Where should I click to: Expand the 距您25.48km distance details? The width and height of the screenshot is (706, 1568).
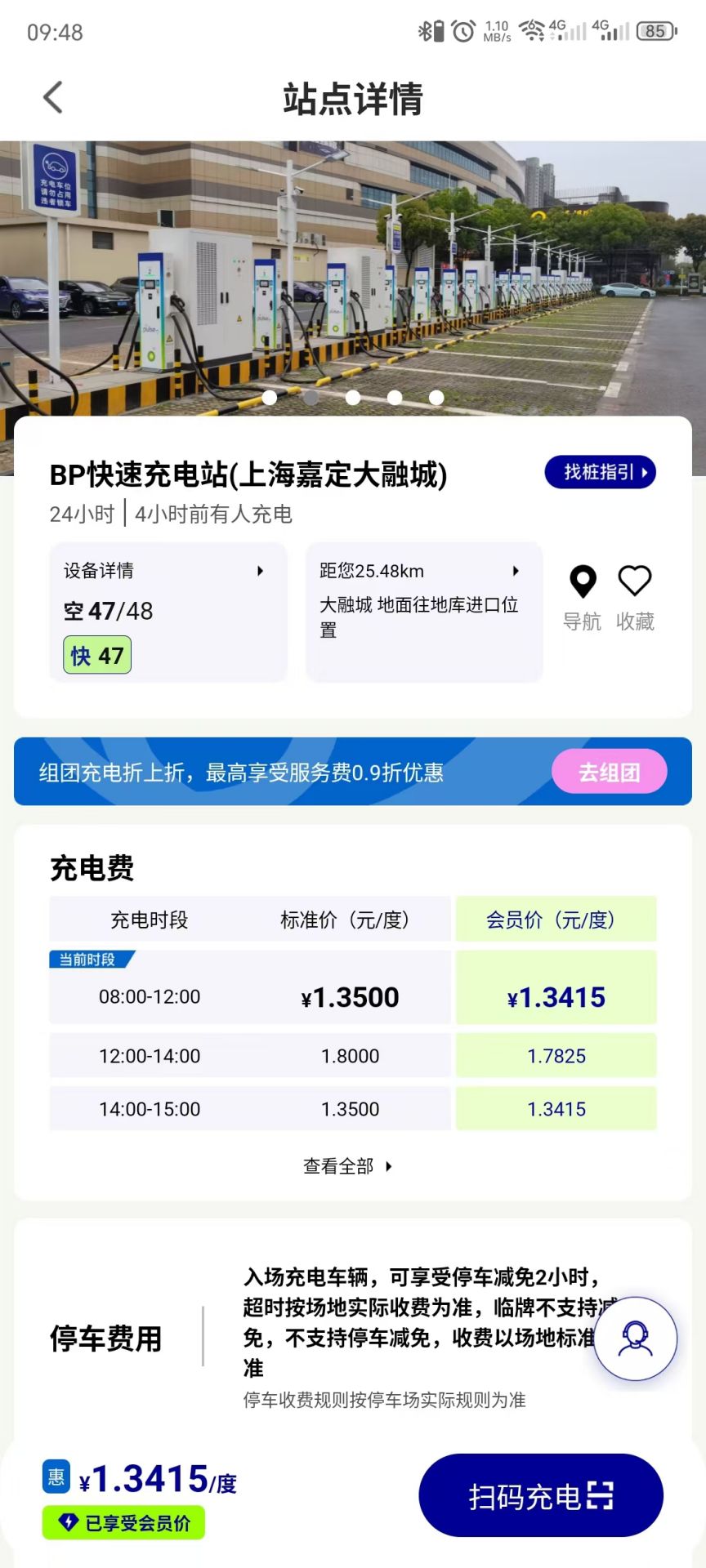[x=516, y=572]
